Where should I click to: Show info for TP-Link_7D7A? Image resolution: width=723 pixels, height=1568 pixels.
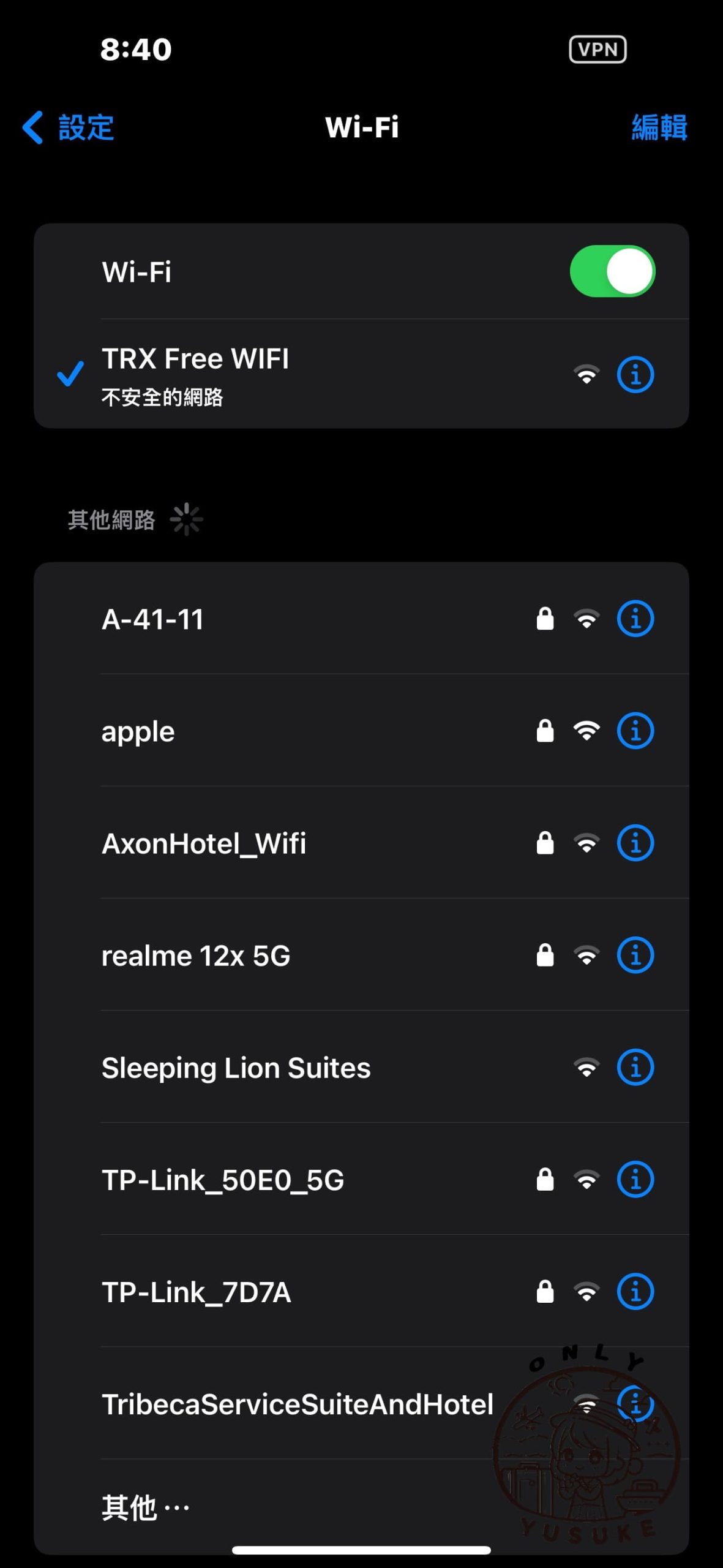[x=635, y=1291]
